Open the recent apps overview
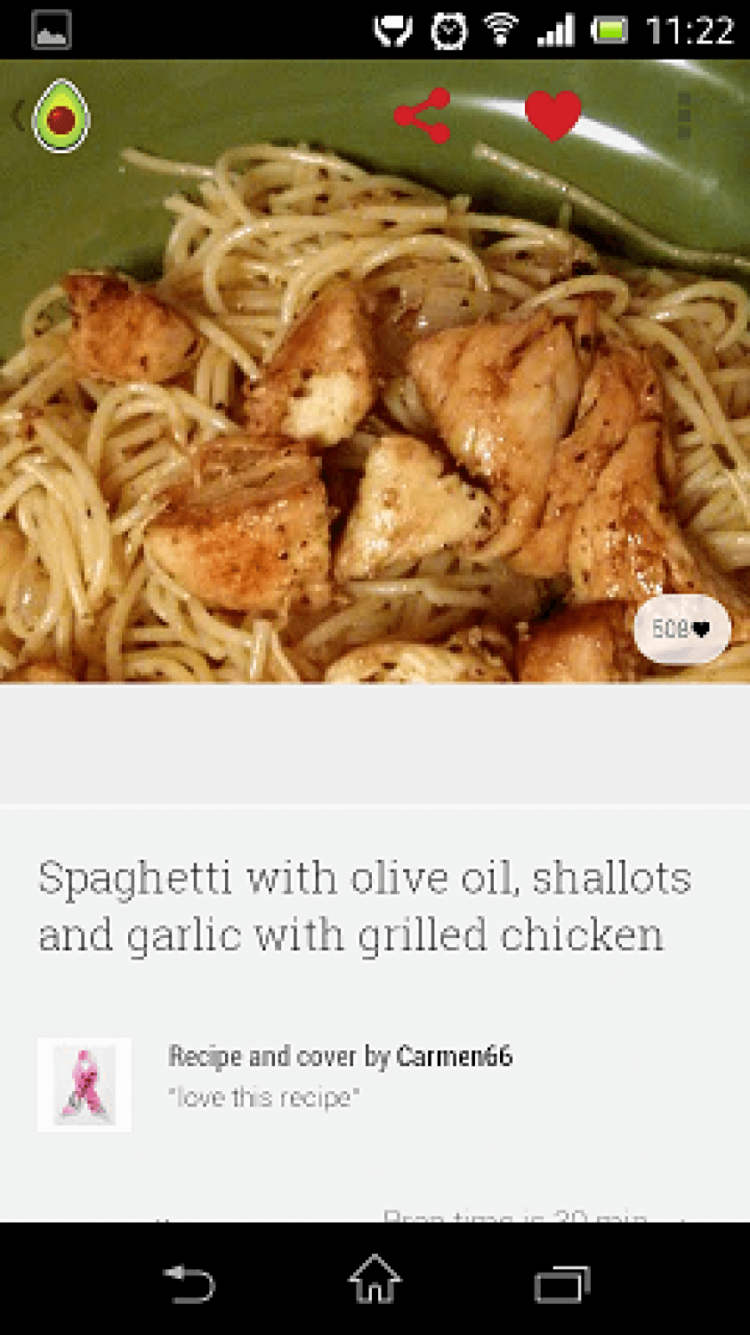 point(562,1281)
